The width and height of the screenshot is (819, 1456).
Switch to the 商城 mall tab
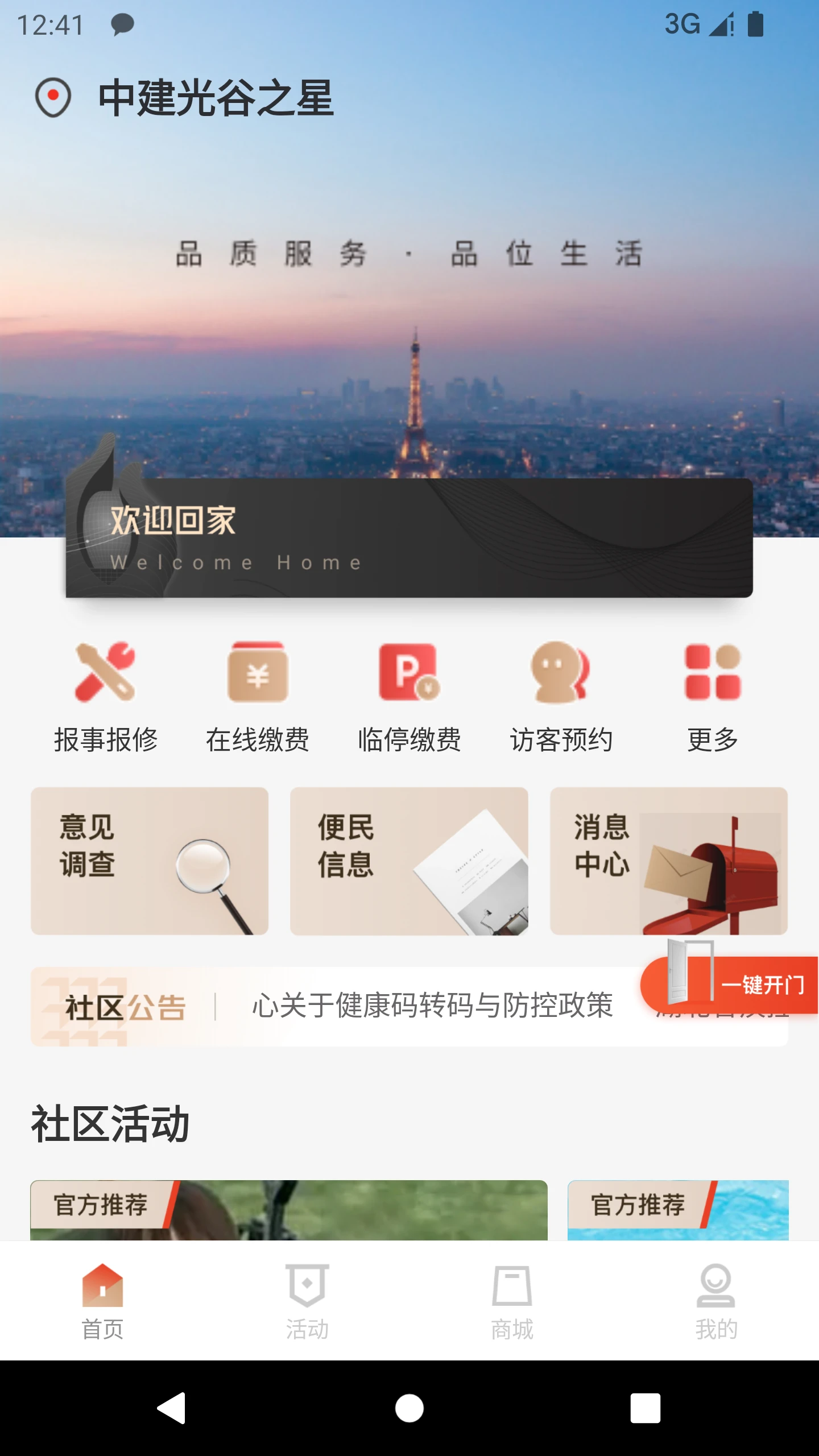click(512, 1301)
